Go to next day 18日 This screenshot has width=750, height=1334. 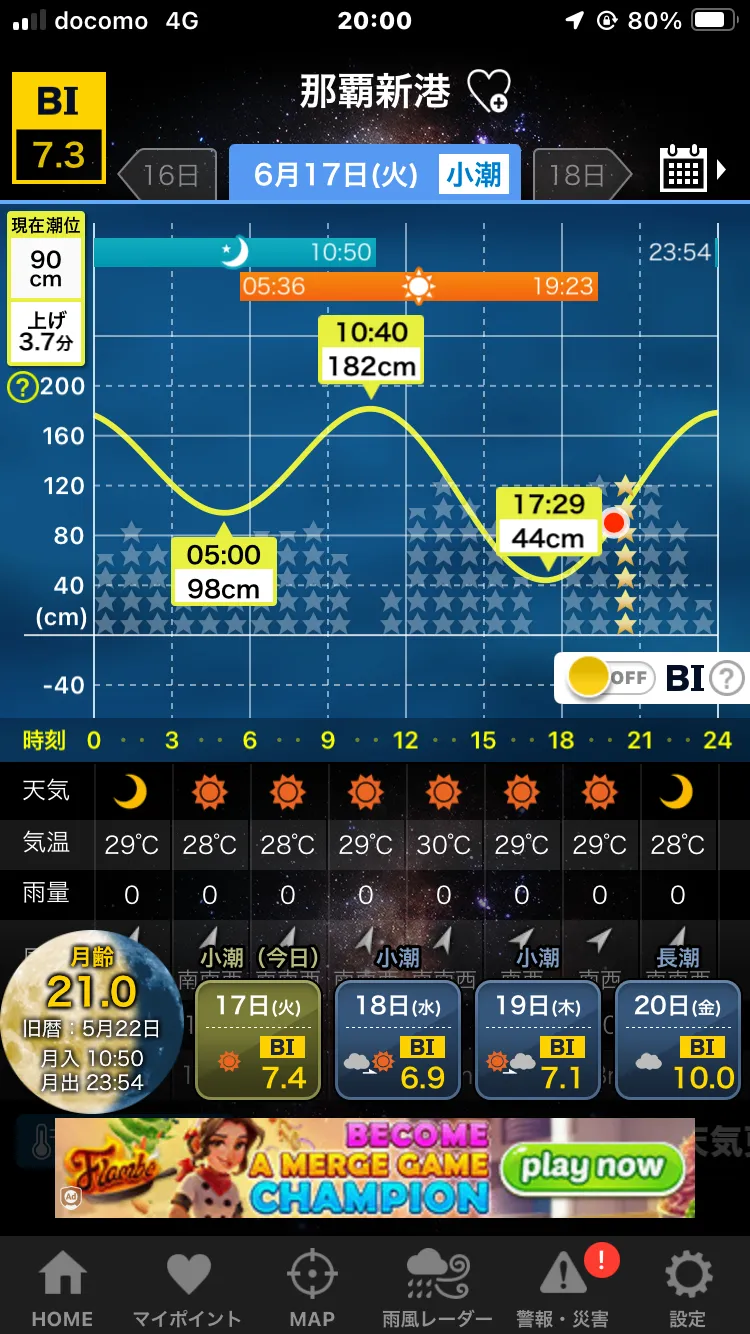(x=580, y=175)
